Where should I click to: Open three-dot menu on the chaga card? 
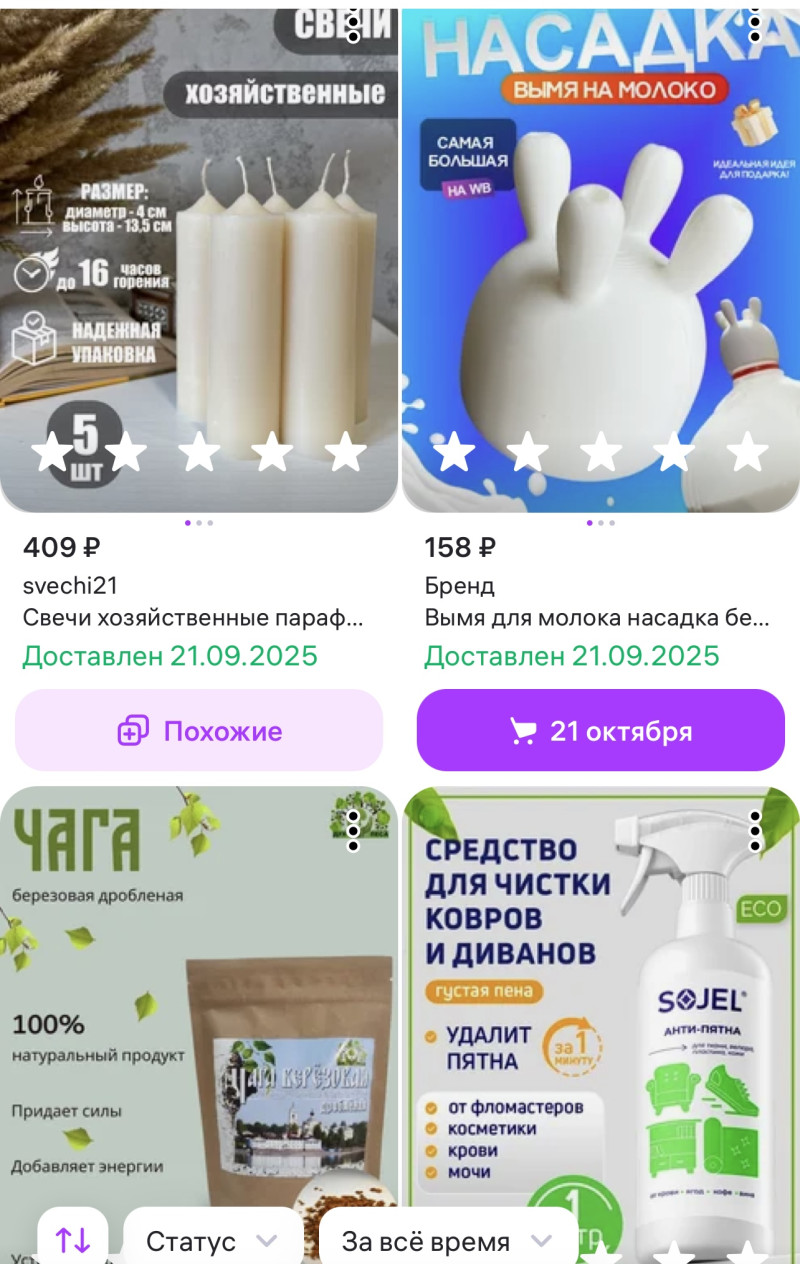tap(353, 831)
